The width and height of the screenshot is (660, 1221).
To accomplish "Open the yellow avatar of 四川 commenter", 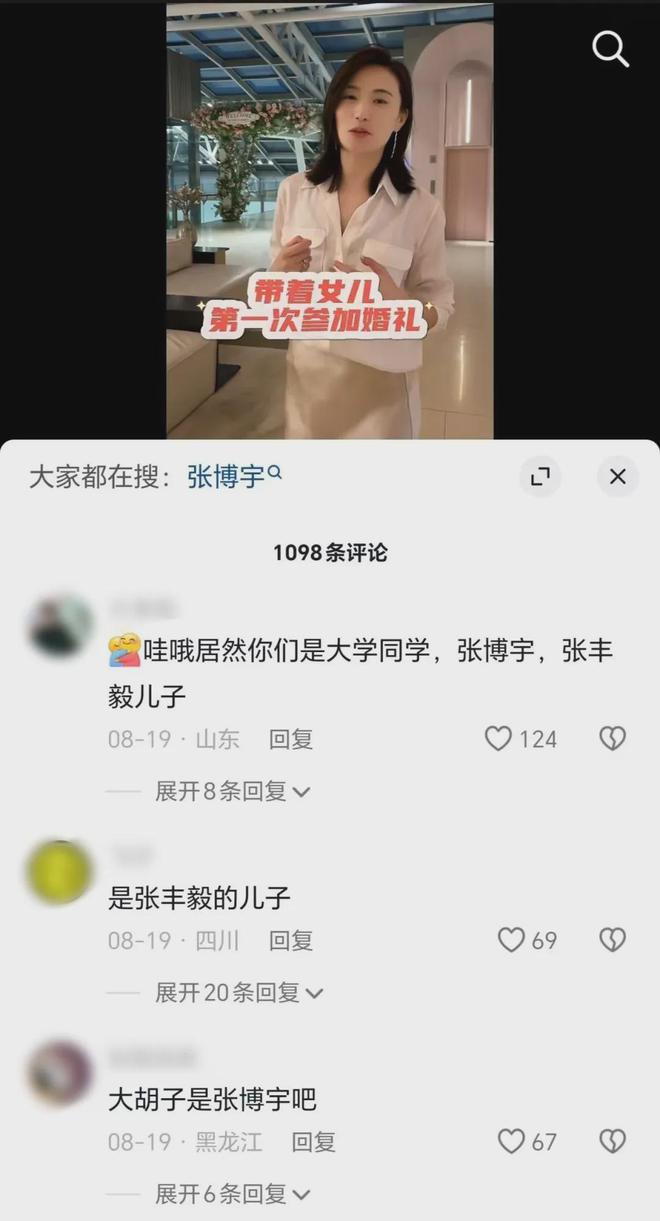I will pos(60,872).
